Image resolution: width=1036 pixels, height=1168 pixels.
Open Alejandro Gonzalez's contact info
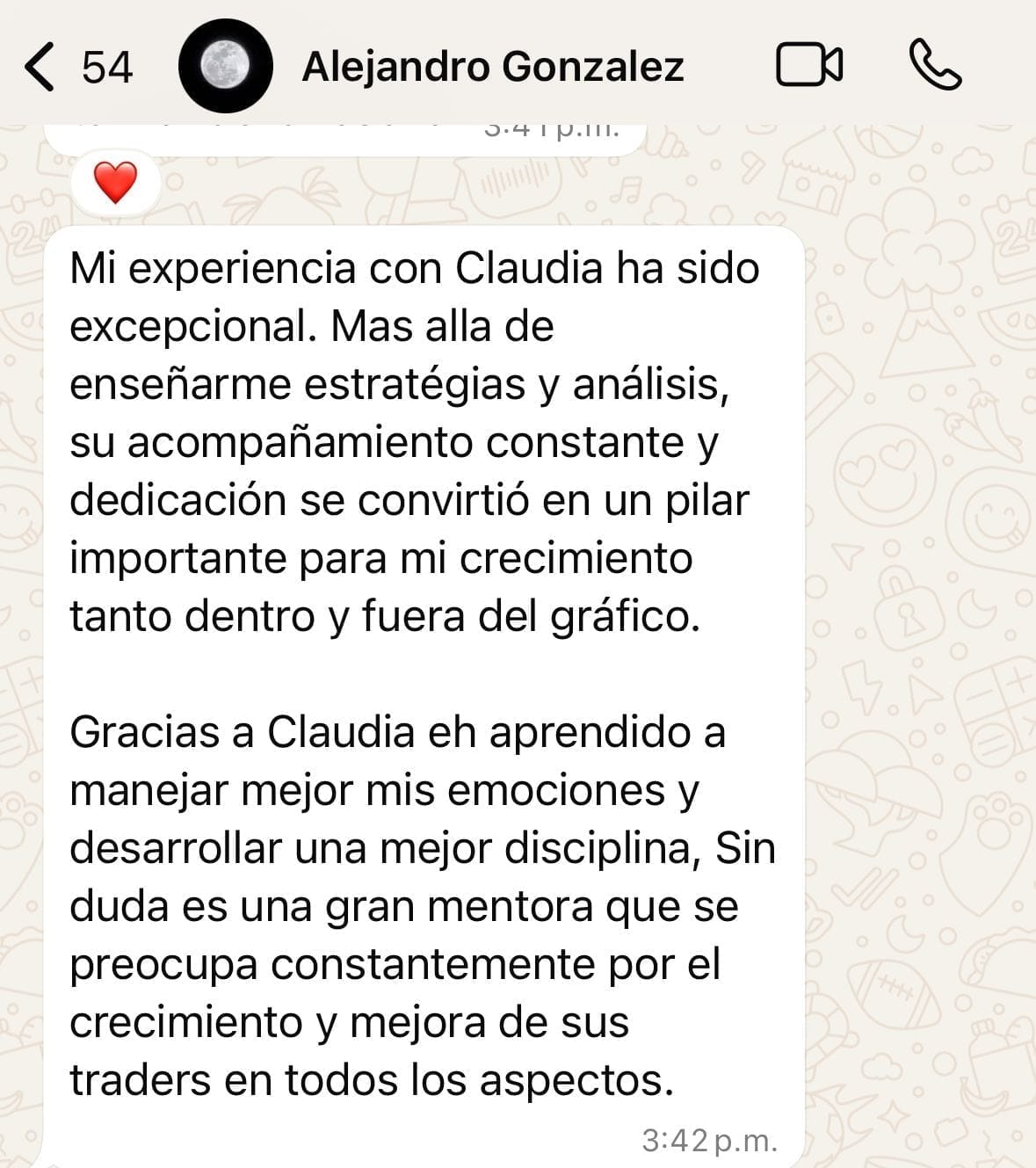pyautogui.click(x=492, y=68)
